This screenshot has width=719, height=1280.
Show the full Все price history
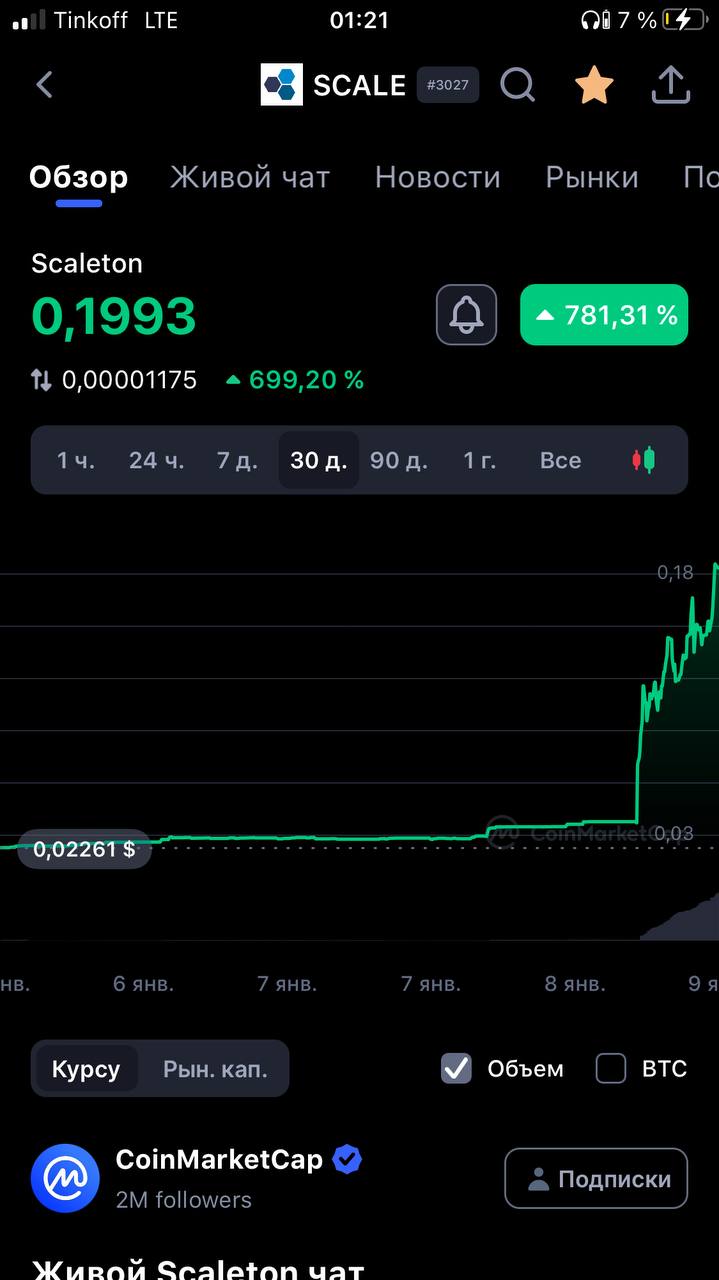[x=560, y=460]
